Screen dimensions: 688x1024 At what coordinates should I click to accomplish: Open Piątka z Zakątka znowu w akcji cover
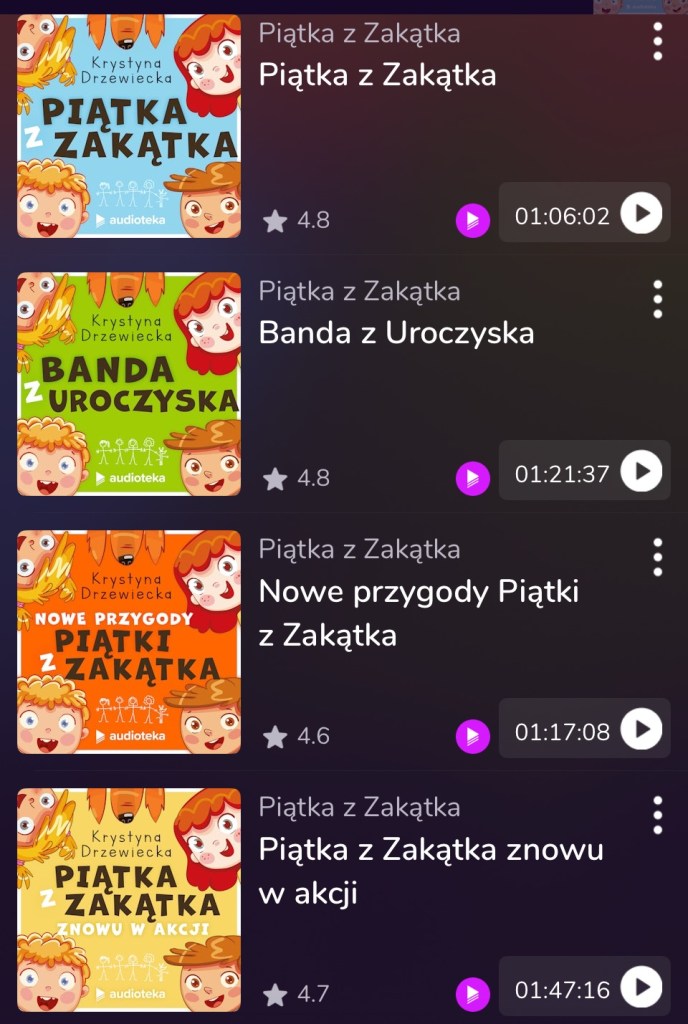pos(129,899)
